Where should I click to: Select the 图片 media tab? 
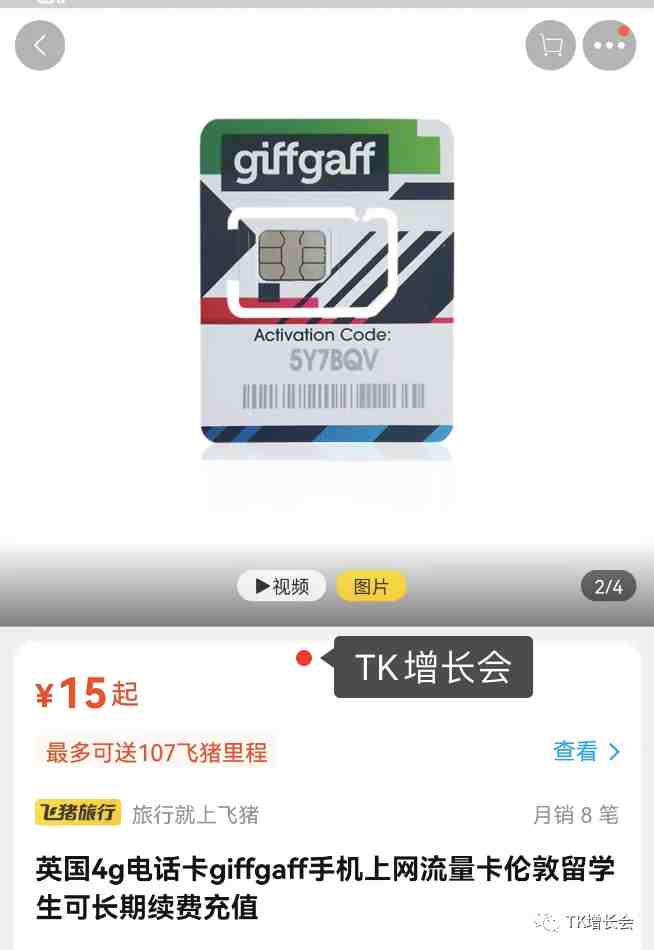tap(371, 586)
